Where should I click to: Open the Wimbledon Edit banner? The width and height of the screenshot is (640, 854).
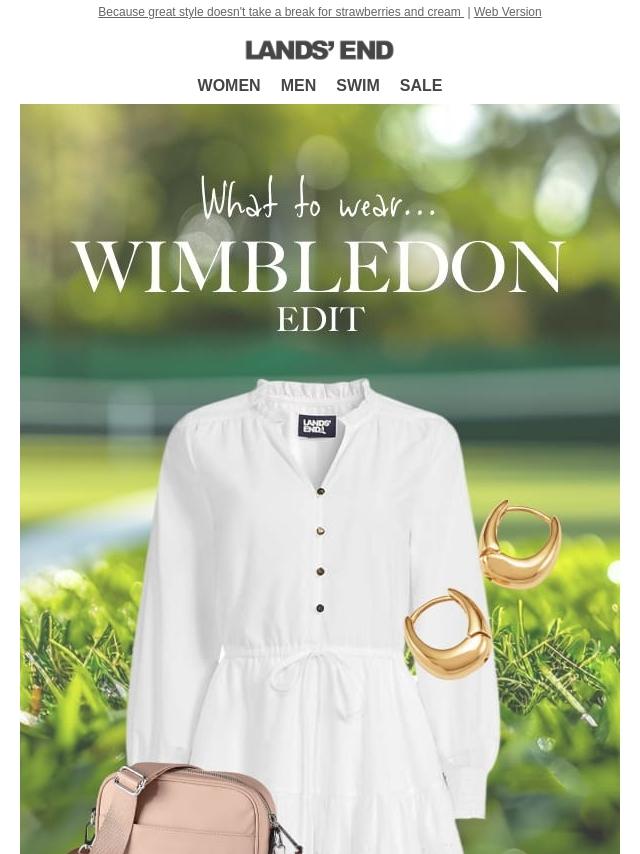pyautogui.click(x=320, y=478)
